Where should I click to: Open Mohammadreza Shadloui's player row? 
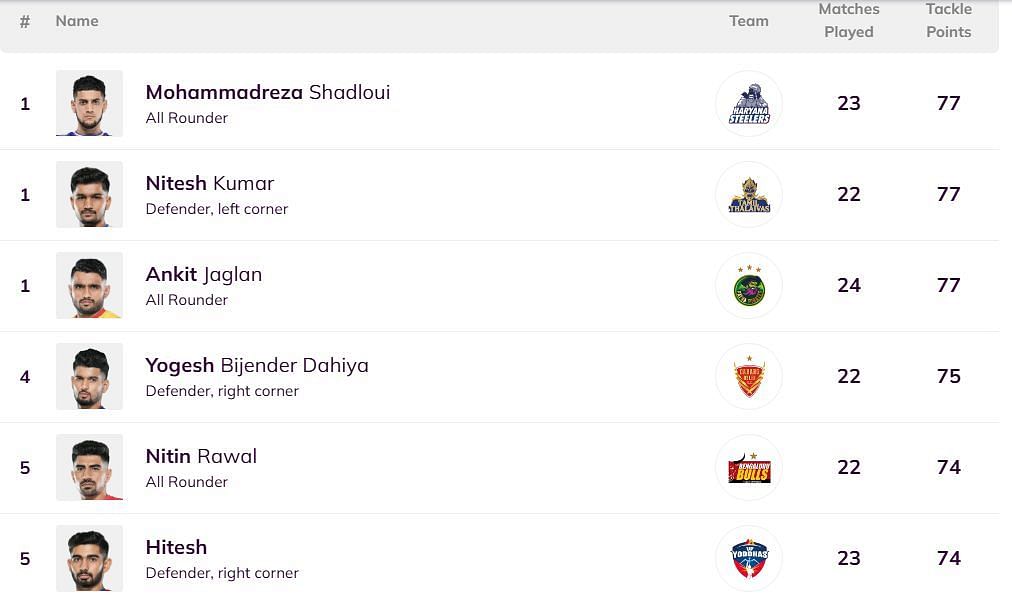coord(267,93)
